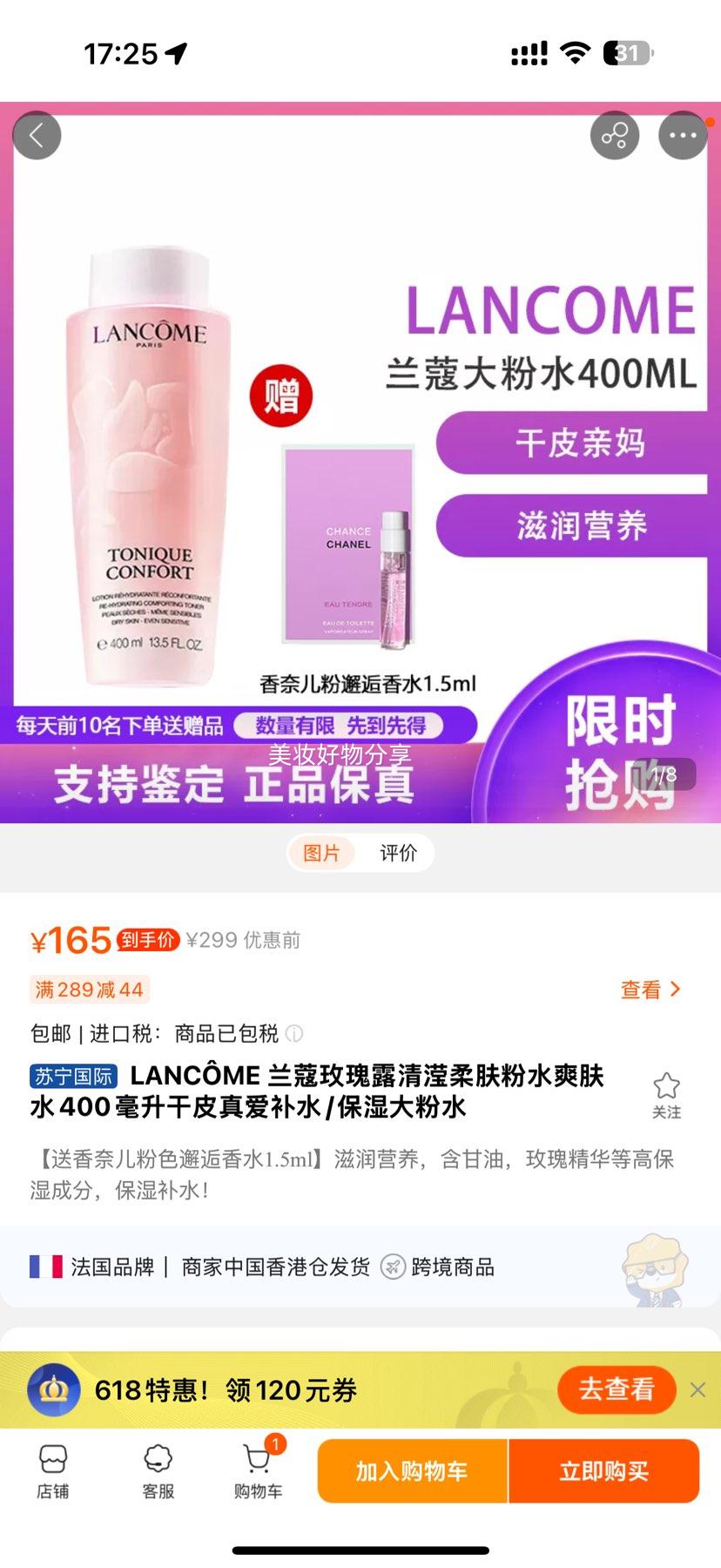721x1568 pixels.
Task: Expand the 满289减44 coupon via 查看 chevron
Action: click(x=651, y=990)
